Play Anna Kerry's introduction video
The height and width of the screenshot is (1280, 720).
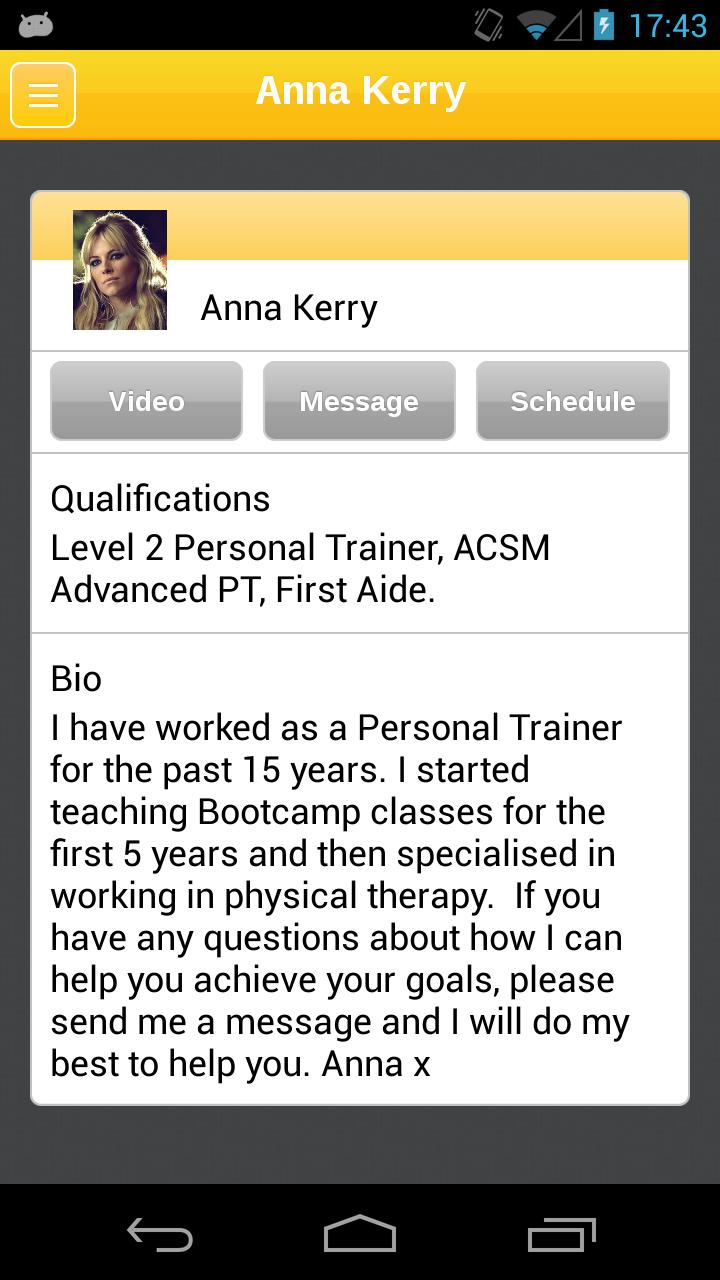146,400
